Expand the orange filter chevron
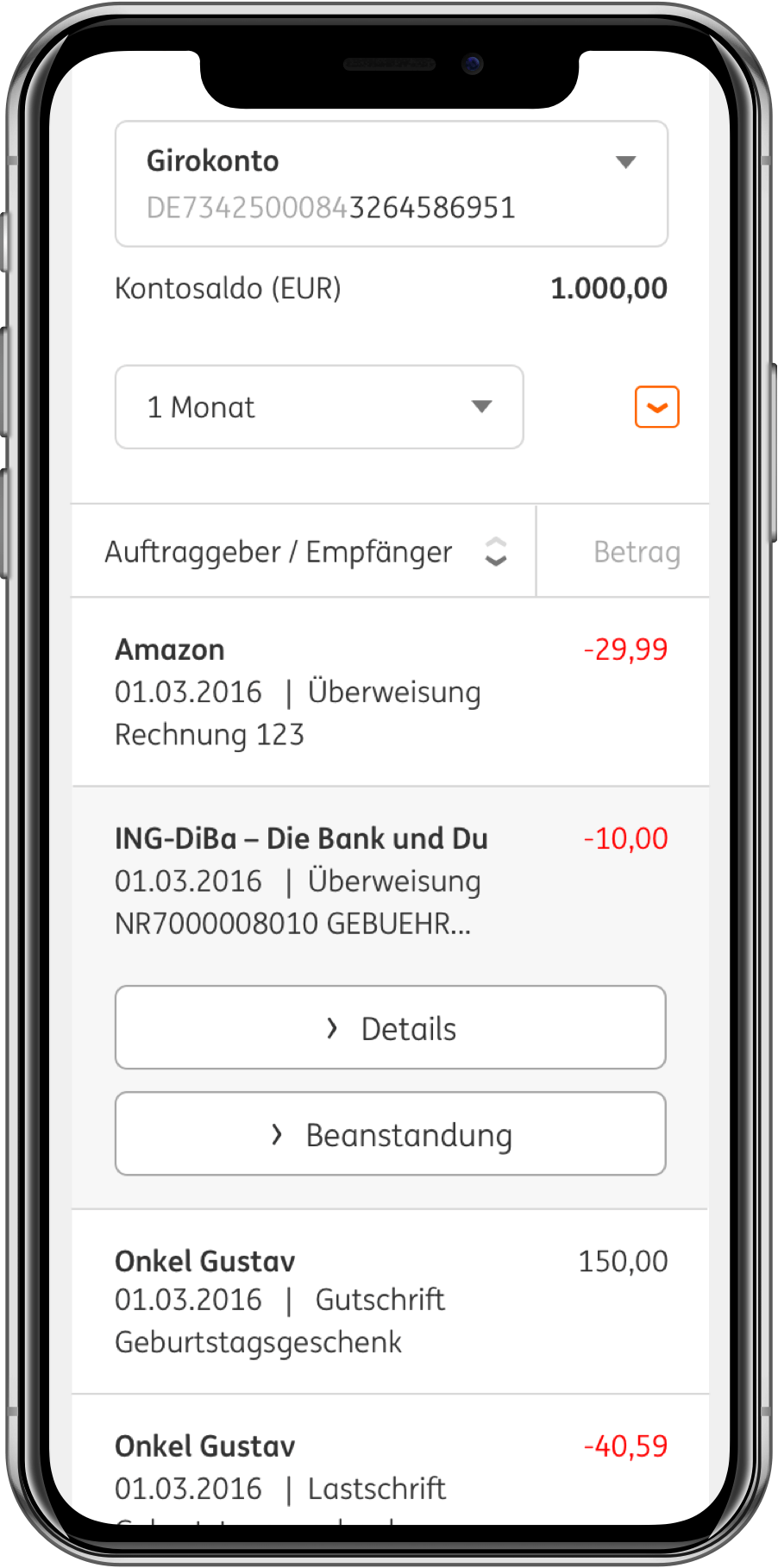The image size is (778, 1568). coord(656,407)
